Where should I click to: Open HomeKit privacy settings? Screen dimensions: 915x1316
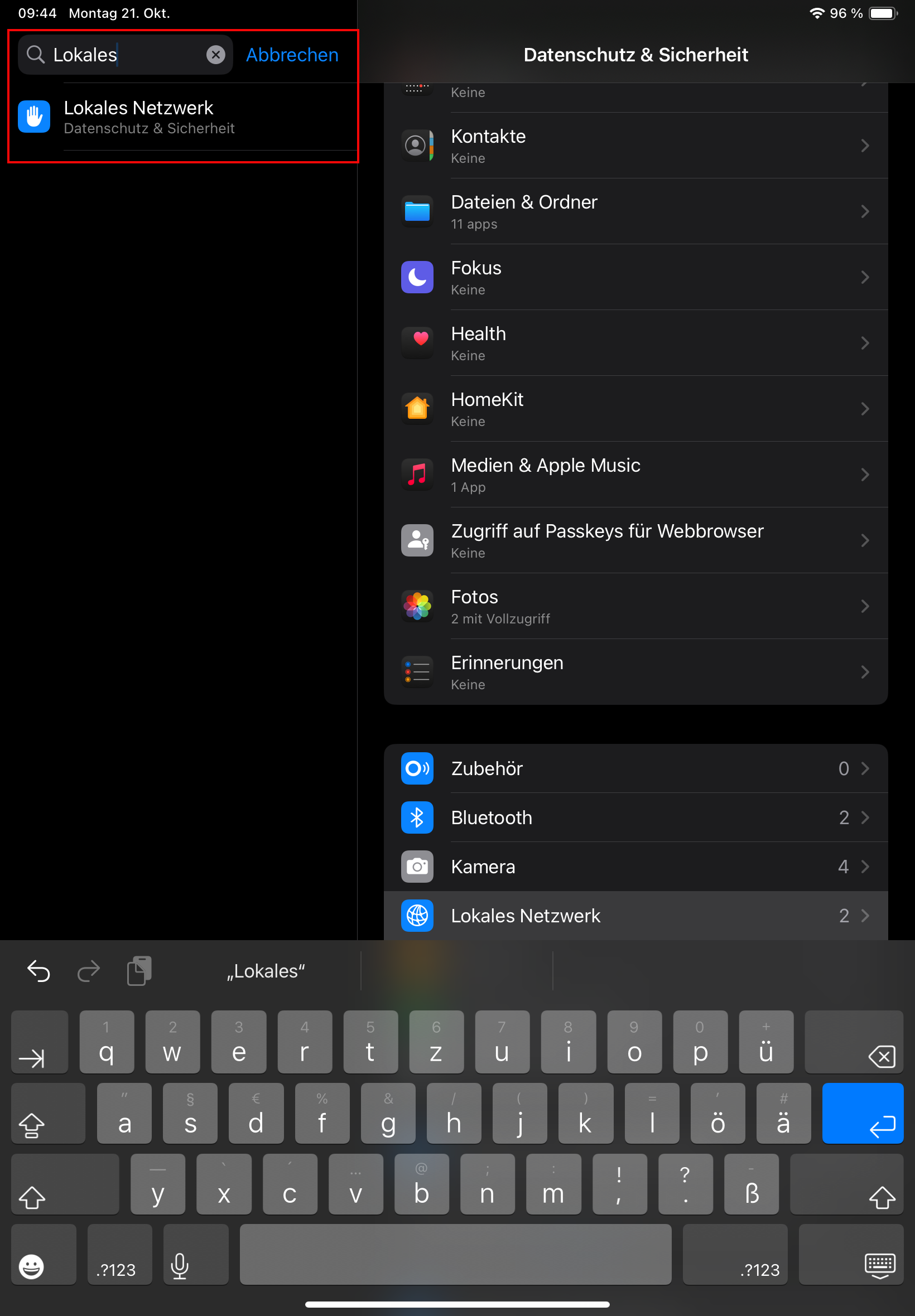pyautogui.click(x=635, y=409)
